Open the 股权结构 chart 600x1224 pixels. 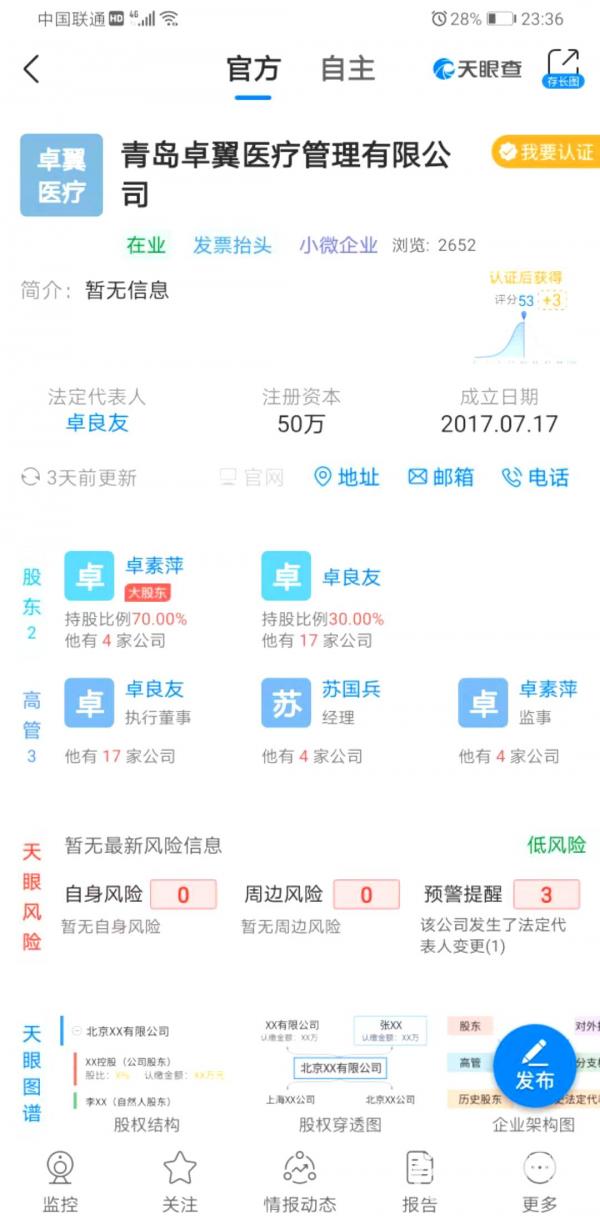tap(146, 1072)
